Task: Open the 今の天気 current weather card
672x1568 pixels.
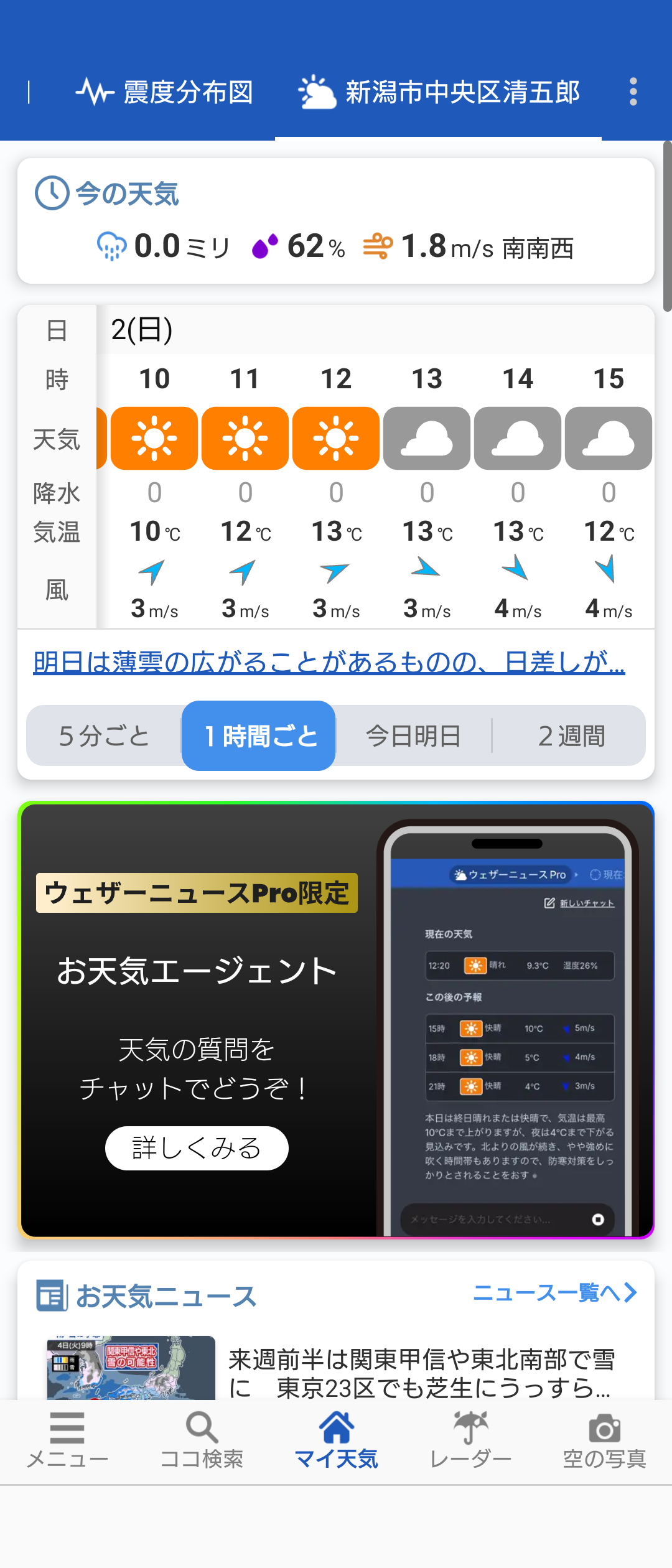Action: pyautogui.click(x=336, y=221)
